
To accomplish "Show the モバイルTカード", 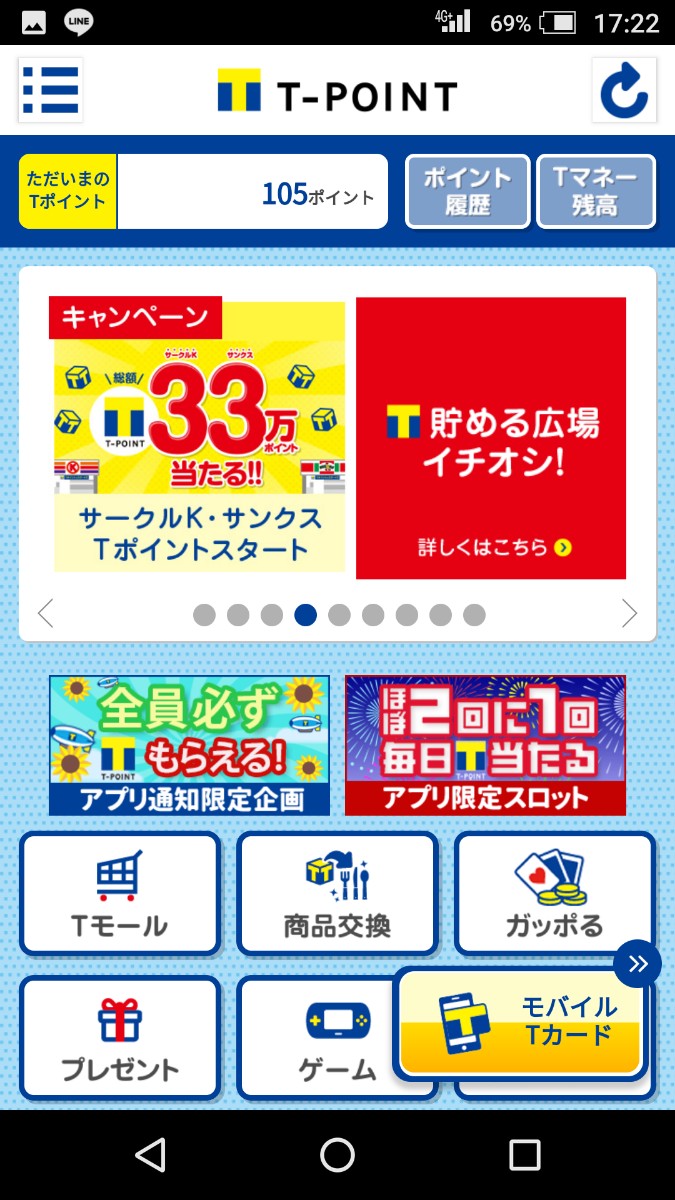I will 520,1022.
